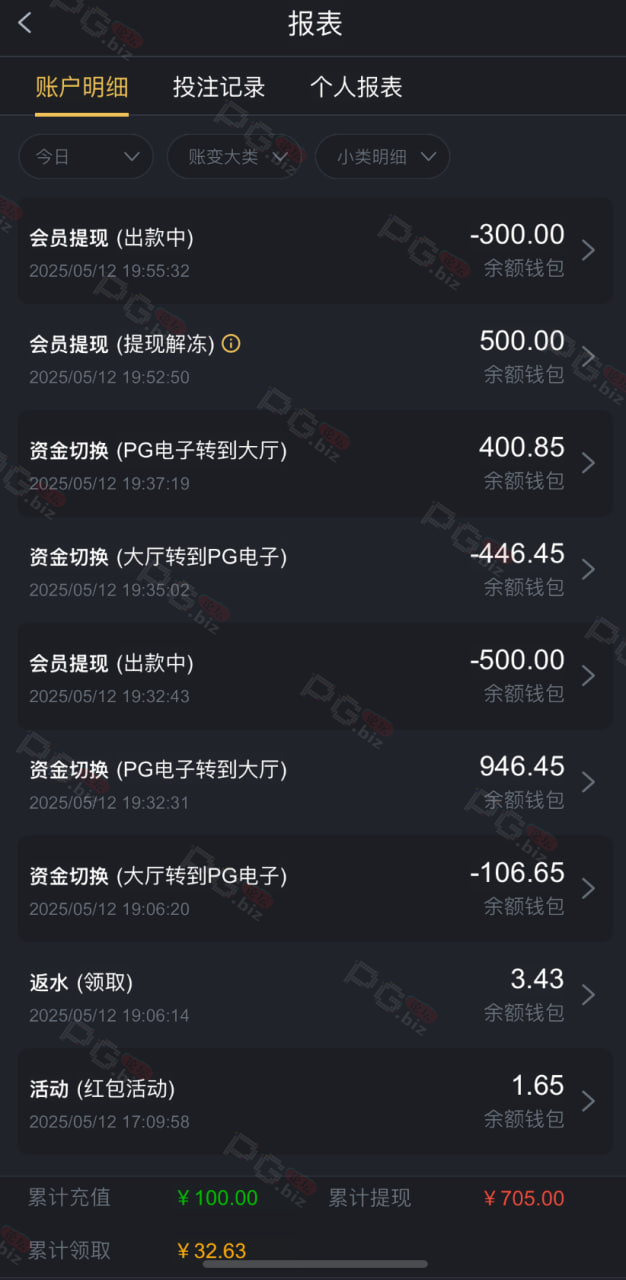Screen dimensions: 626x1280
Task: Open the 今日 date dropdown
Action: [x=86, y=157]
